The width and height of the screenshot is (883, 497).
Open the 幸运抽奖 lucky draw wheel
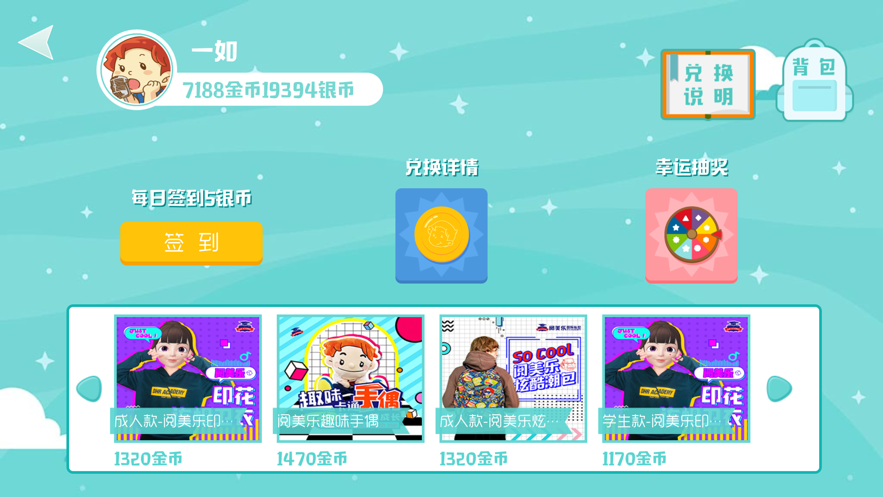coord(692,235)
